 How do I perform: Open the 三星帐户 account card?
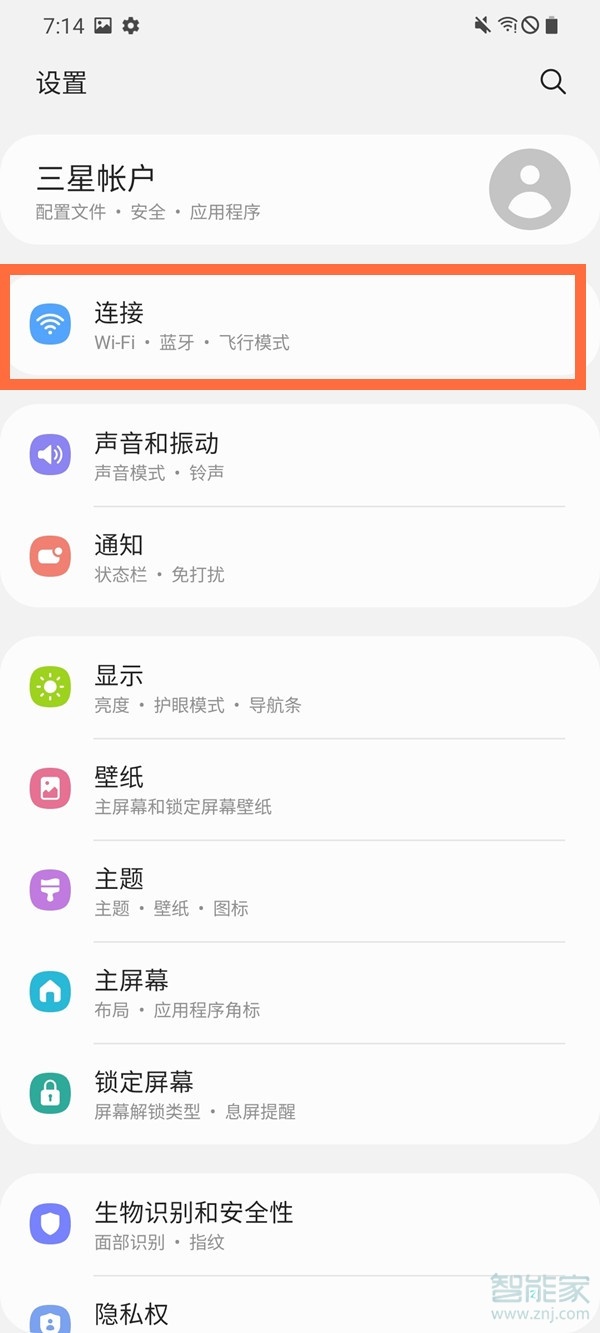tap(300, 190)
